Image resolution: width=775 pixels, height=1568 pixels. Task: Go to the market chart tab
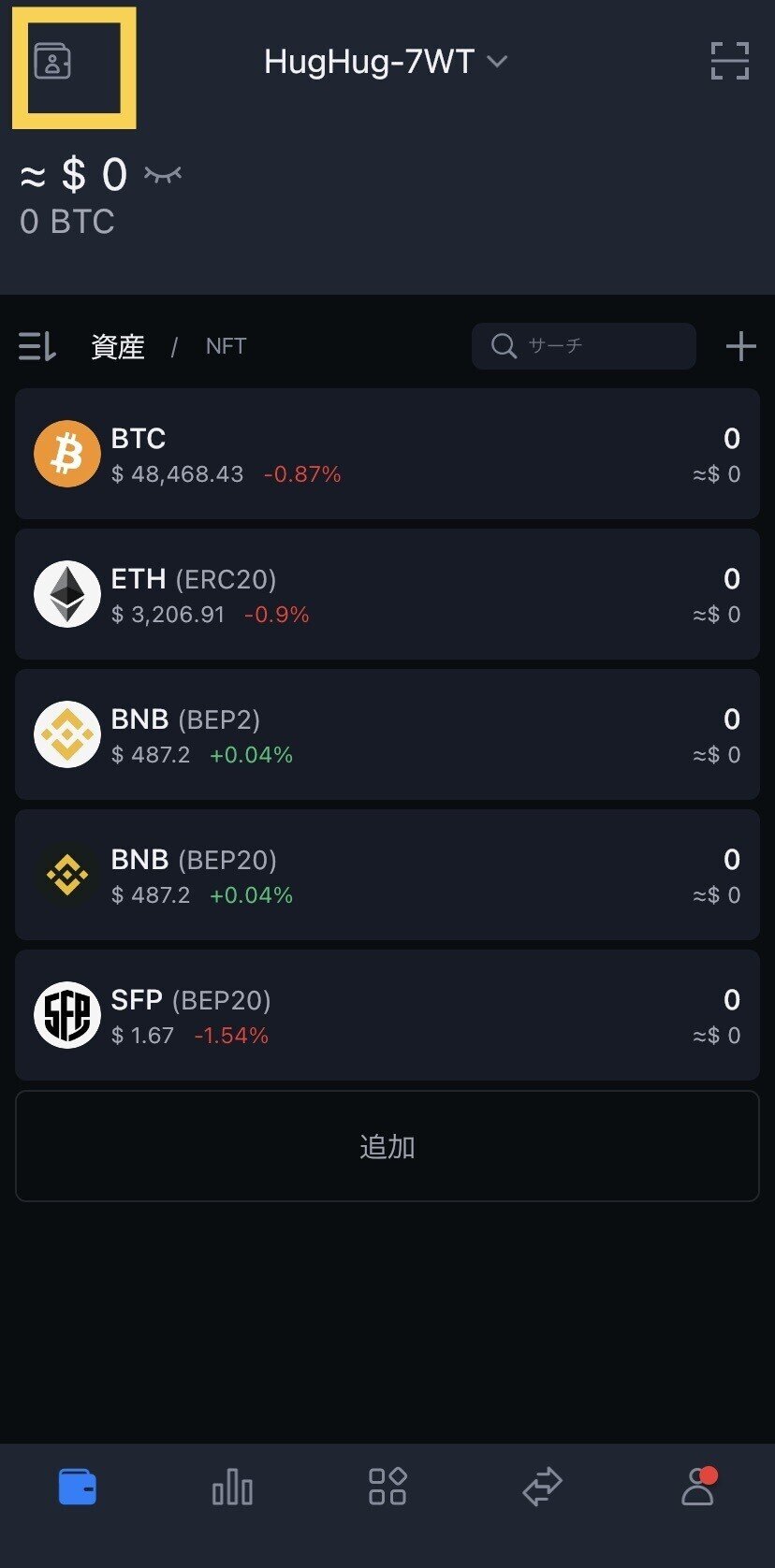(x=232, y=1487)
